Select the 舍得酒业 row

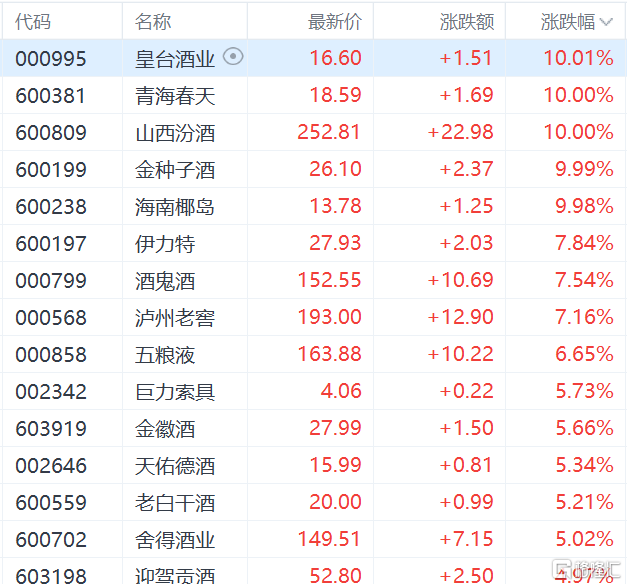click(175, 539)
